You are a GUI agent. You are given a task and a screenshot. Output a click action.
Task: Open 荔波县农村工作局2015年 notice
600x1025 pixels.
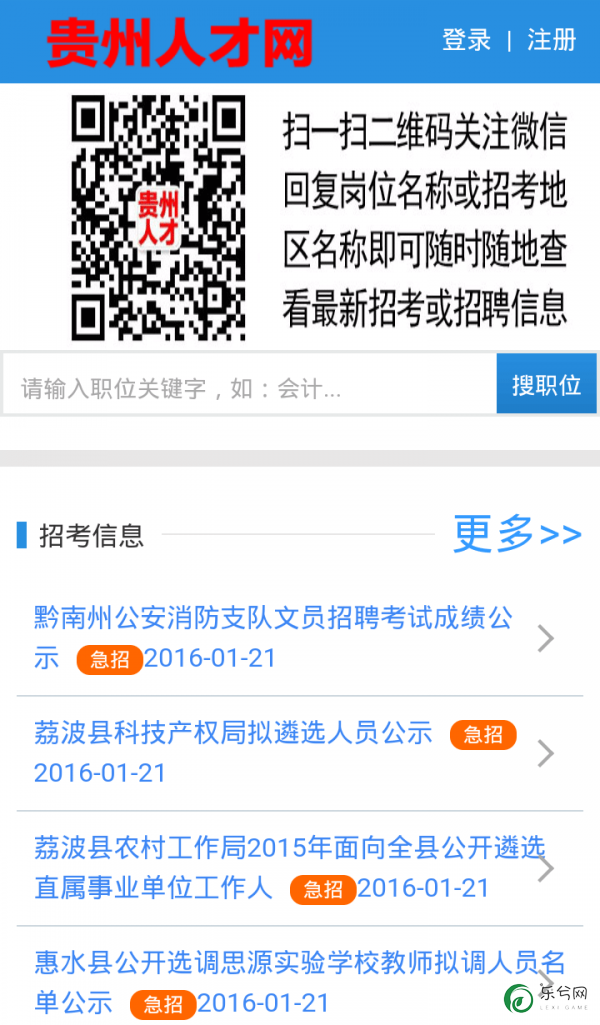[x=299, y=868]
